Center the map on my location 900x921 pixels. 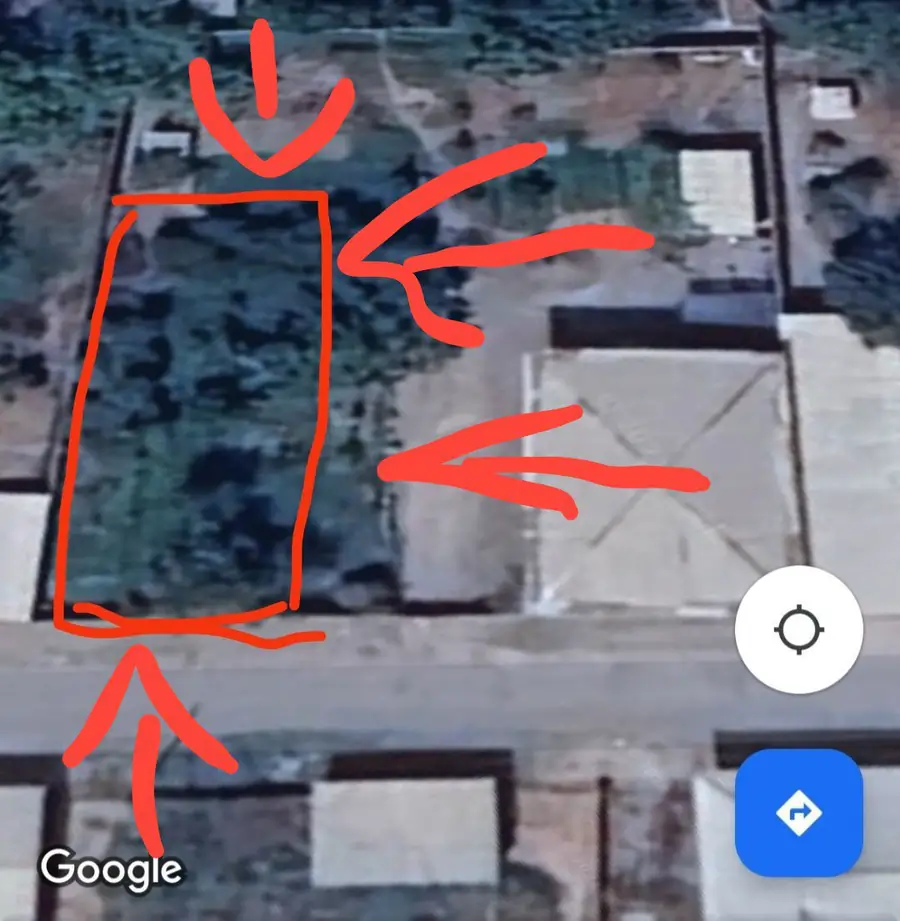(x=798, y=630)
